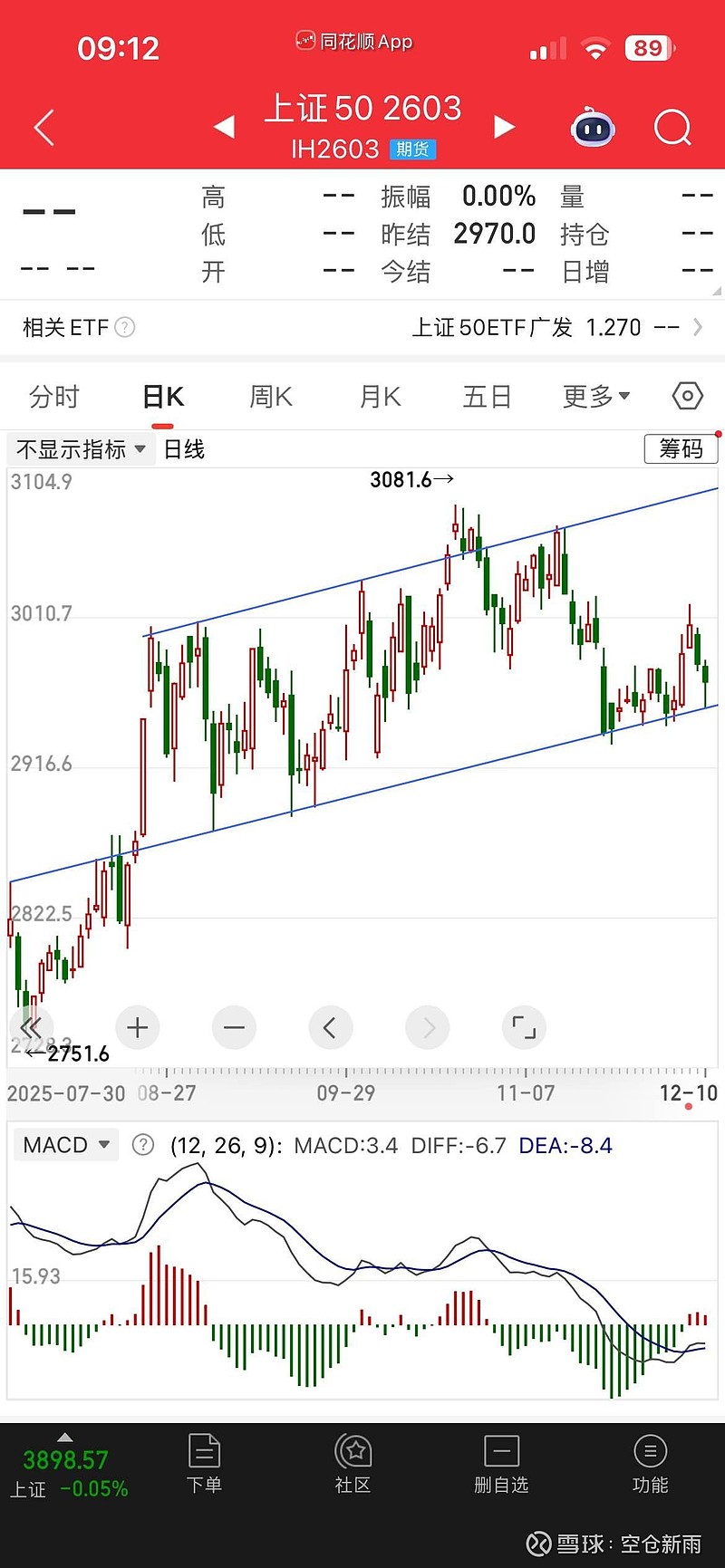The height and width of the screenshot is (1568, 725).
Task: Open the 不显示指标 indicator dropdown
Action: click(80, 449)
